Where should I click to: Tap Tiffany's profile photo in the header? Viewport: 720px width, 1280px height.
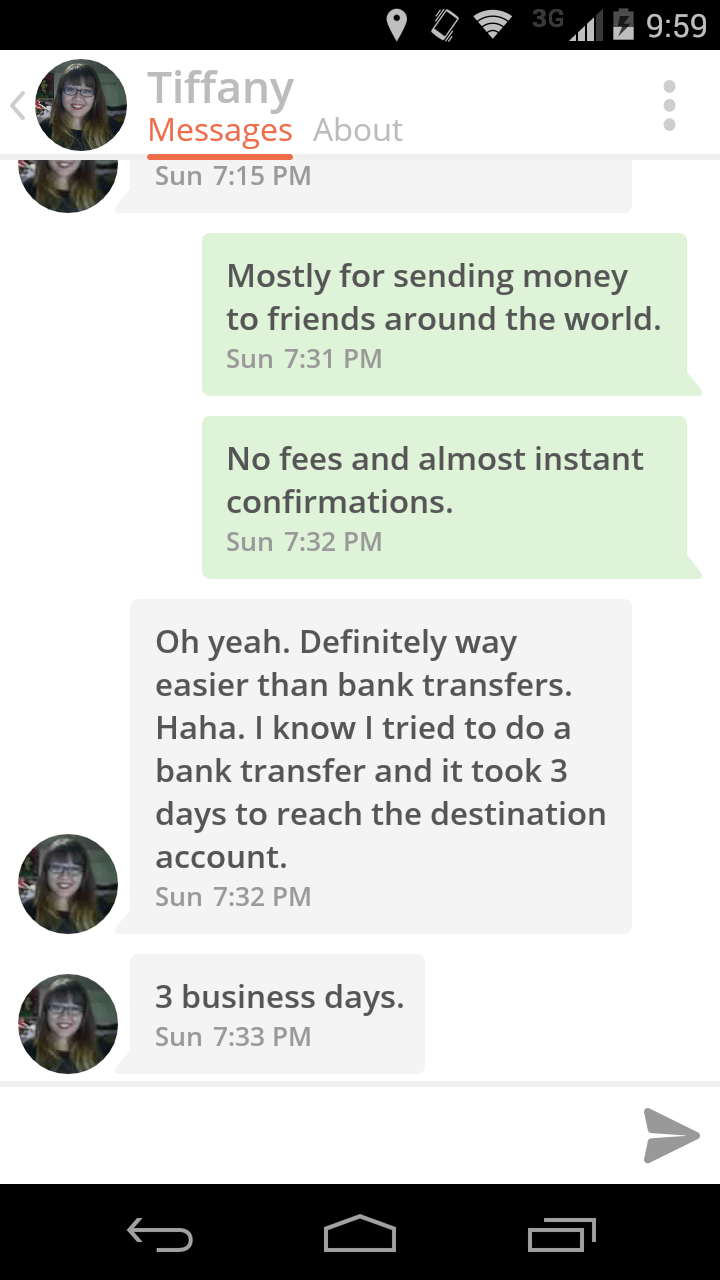81,105
